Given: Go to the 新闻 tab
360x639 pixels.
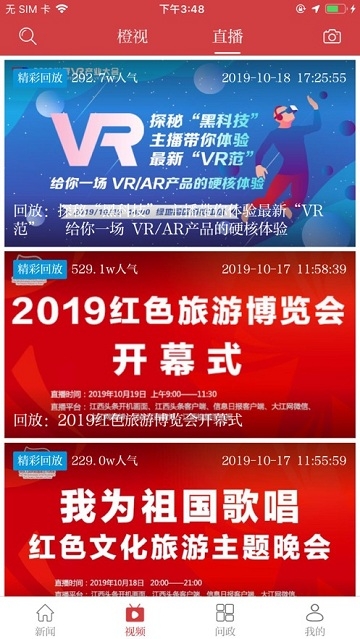Looking at the screenshot, I should [x=45, y=619].
